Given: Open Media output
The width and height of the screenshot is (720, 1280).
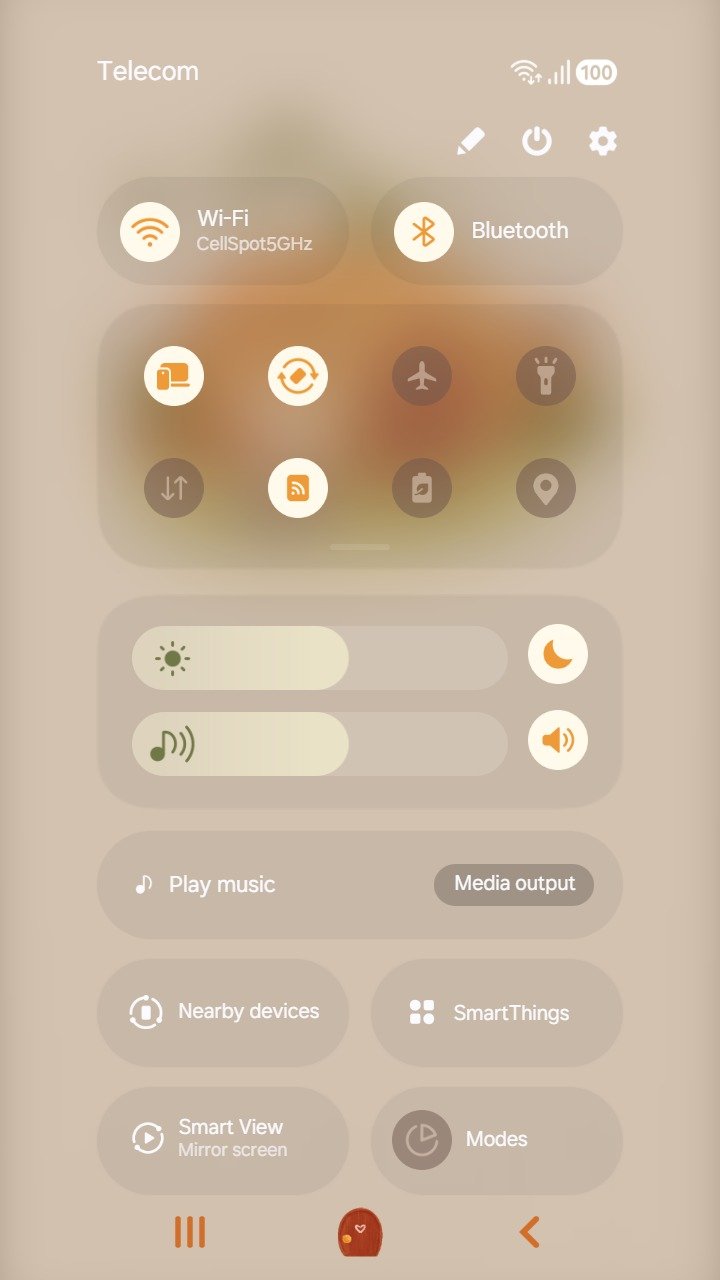Looking at the screenshot, I should coord(514,884).
